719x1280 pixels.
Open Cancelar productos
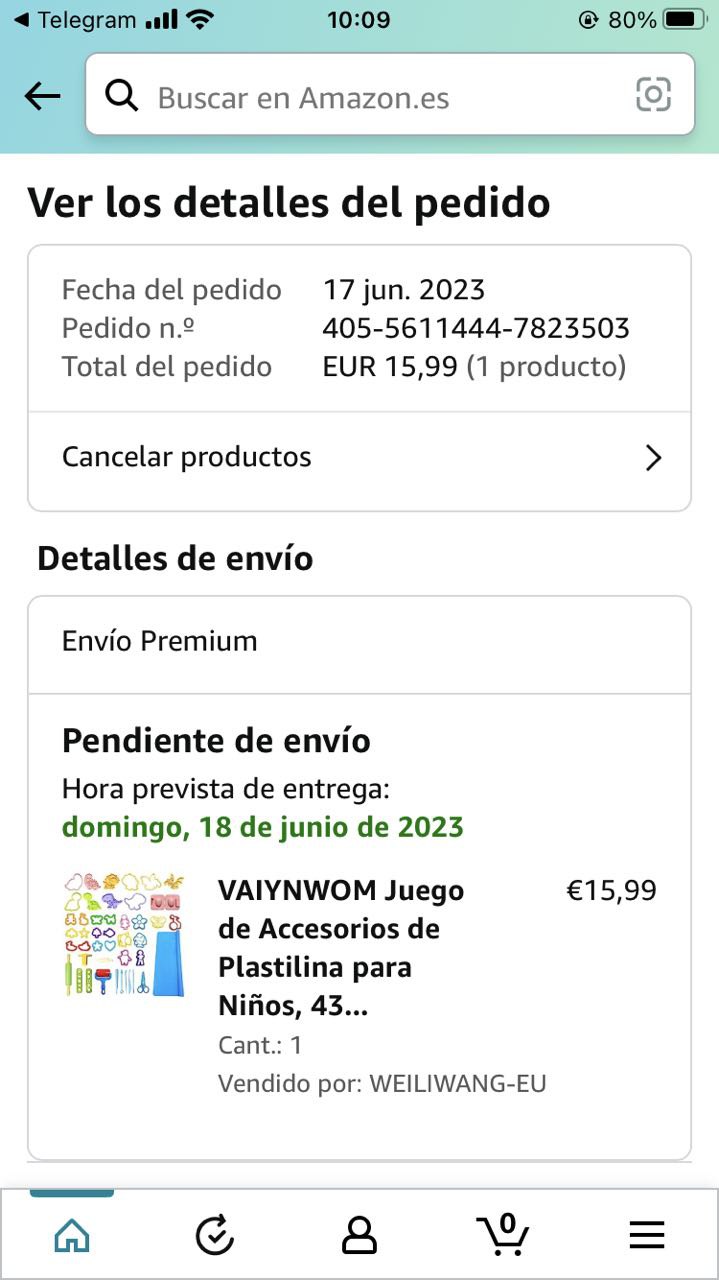[359, 458]
